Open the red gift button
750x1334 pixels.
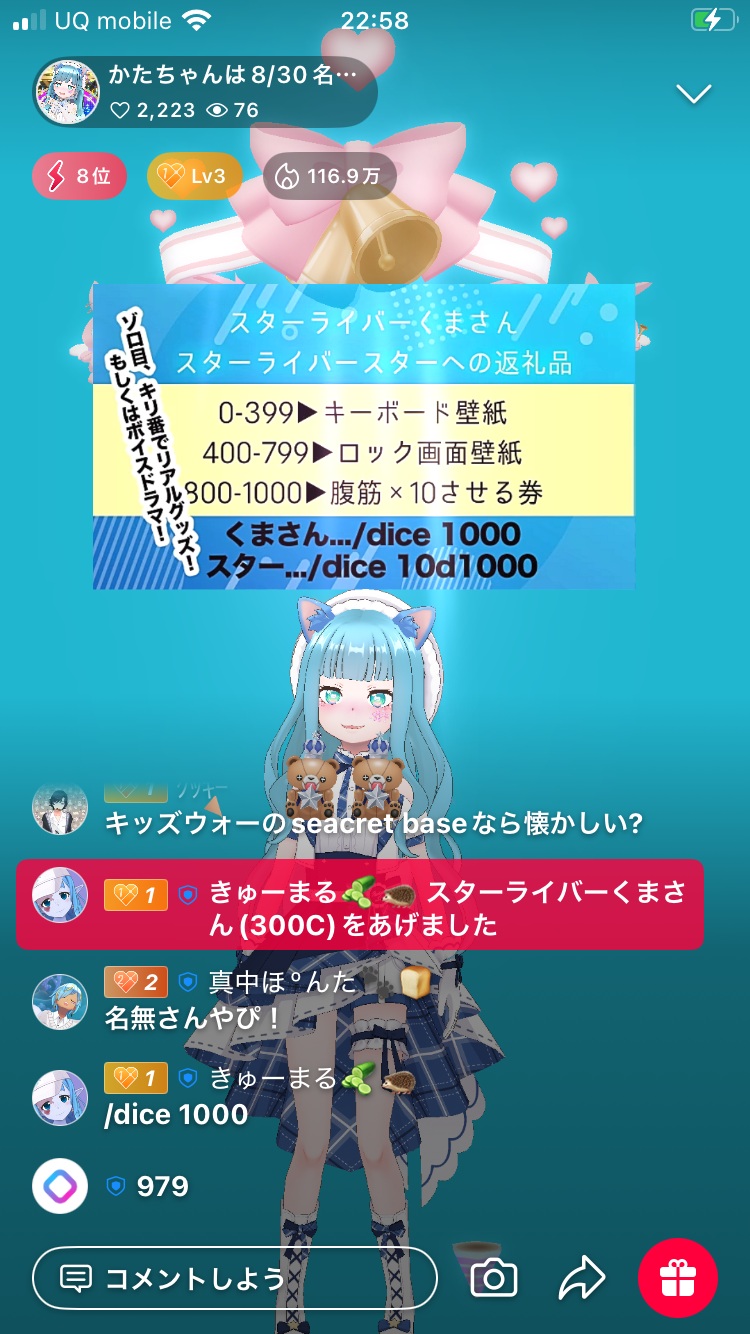point(678,1278)
